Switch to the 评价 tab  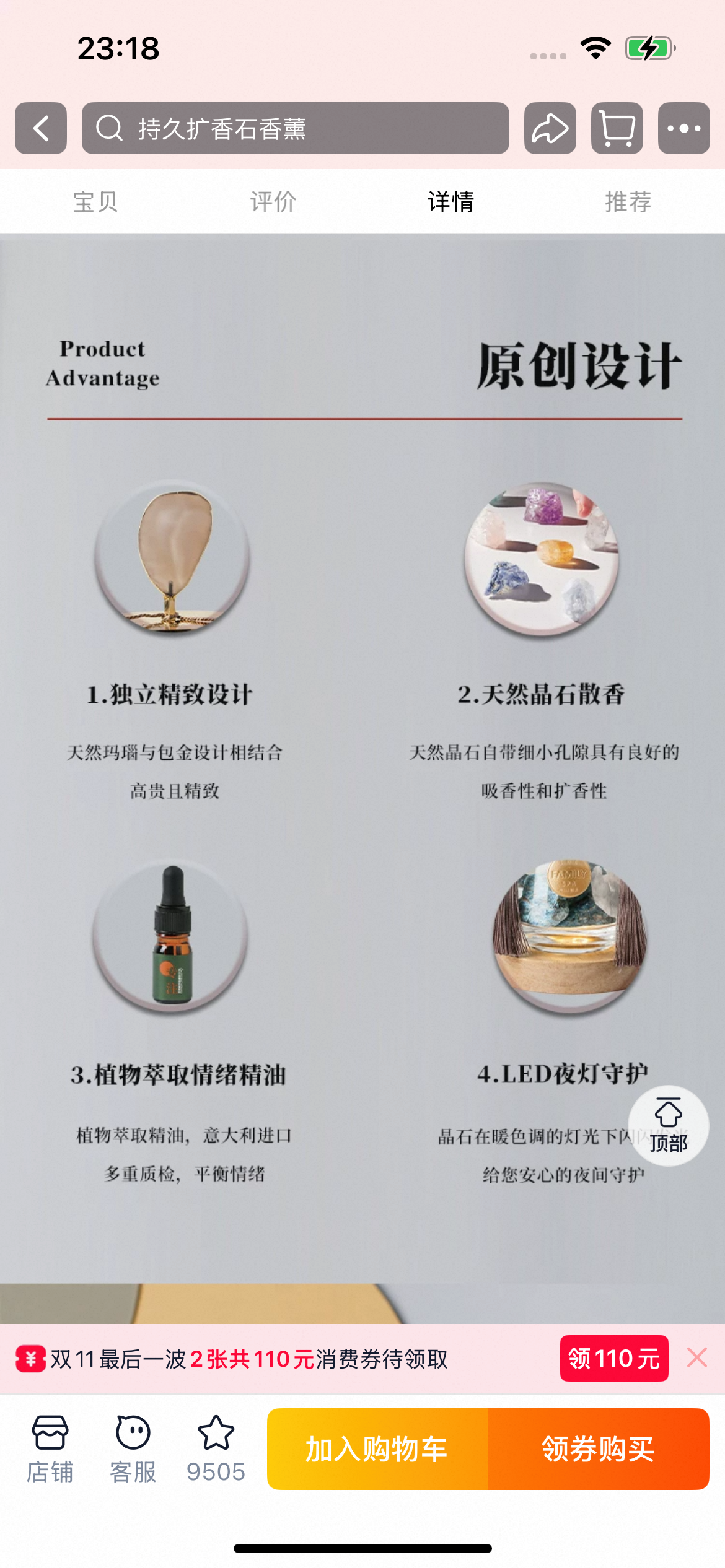coord(273,202)
